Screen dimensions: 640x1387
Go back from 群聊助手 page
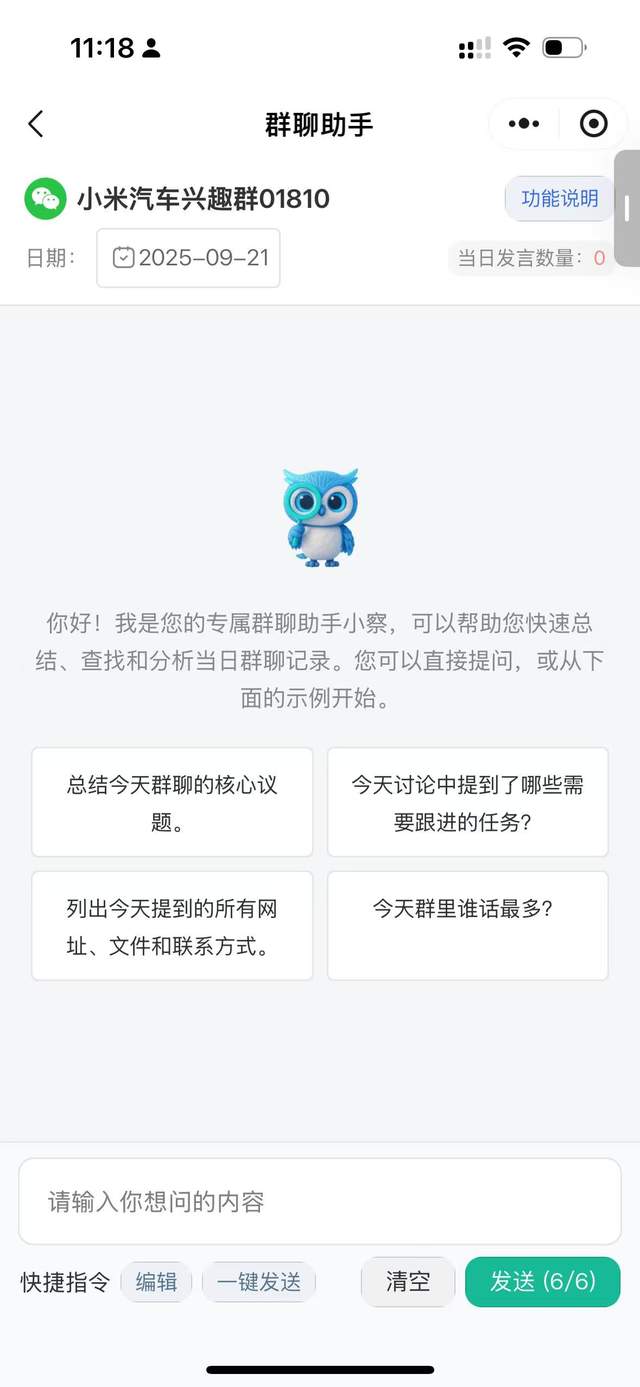coord(36,124)
